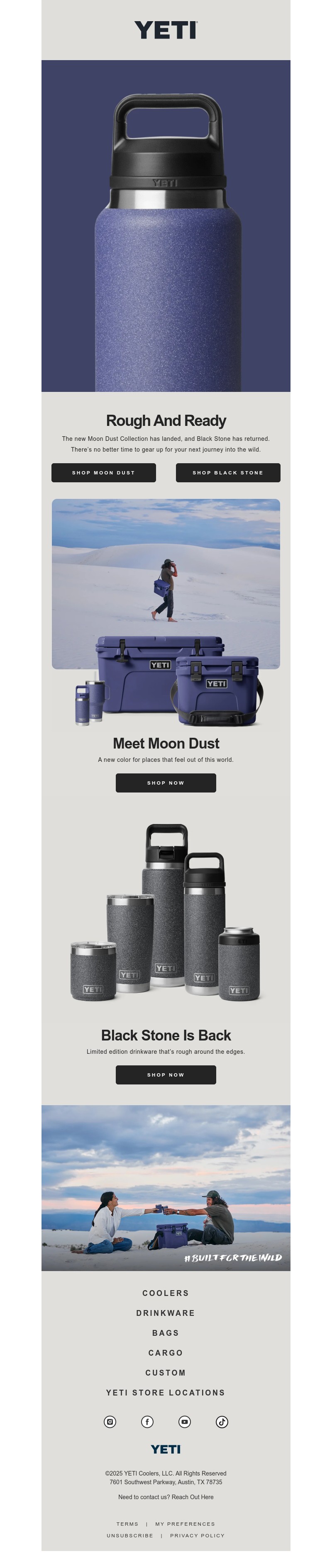Tap the Shop Moon Dust button
Image resolution: width=332 pixels, height=1568 pixels.
(104, 472)
